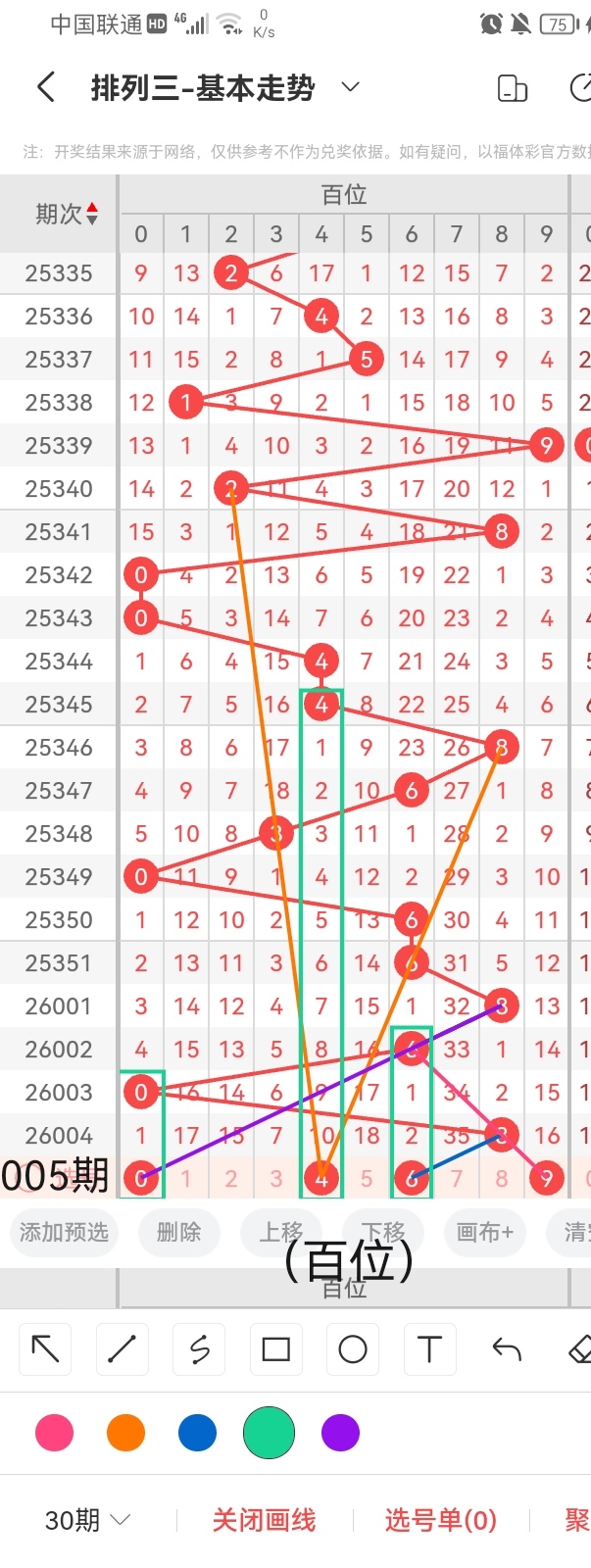Select the rectangle drawing tool
The image size is (591, 1568).
point(275,1349)
